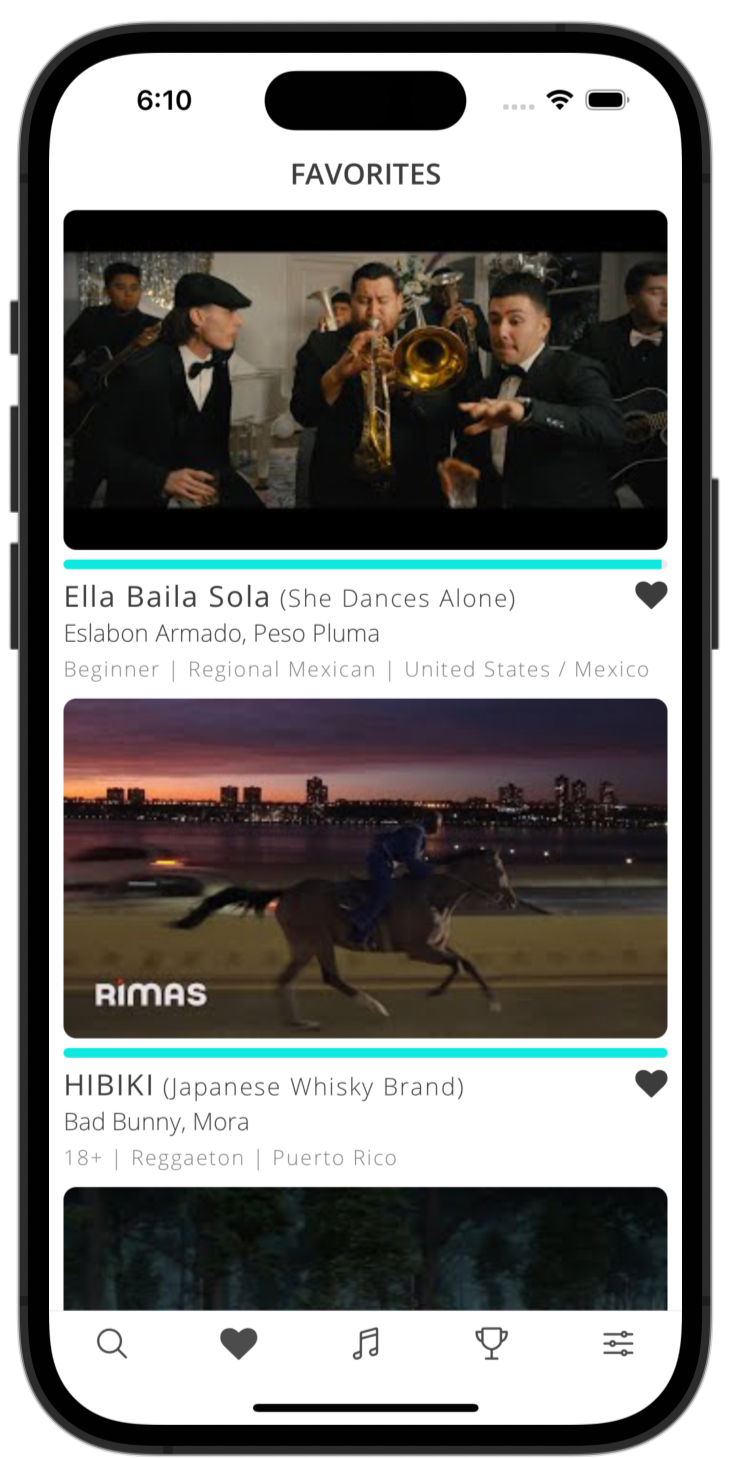Open the Reggaeton genre label
This screenshot has width=730, height=1458.
187,1157
